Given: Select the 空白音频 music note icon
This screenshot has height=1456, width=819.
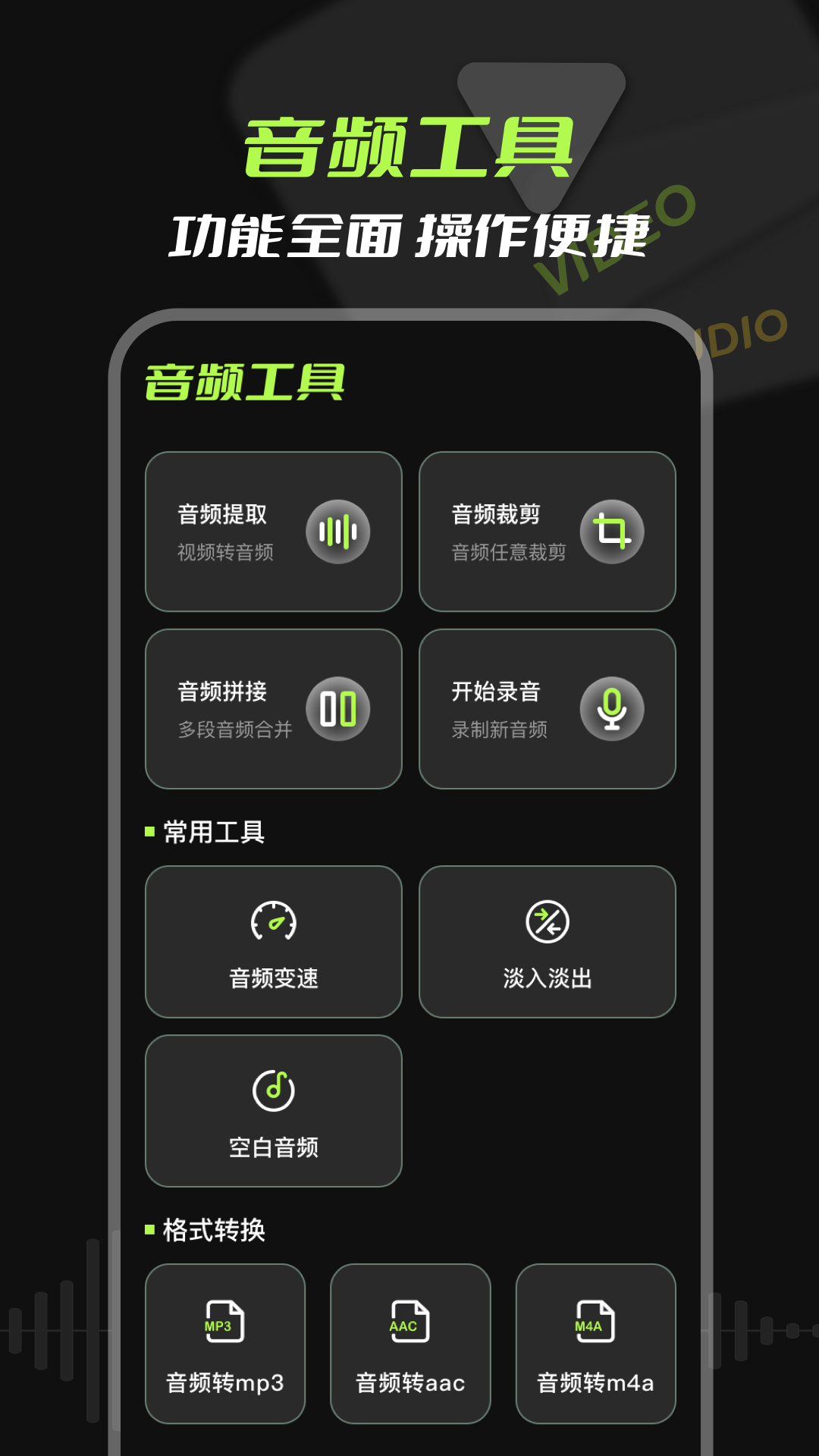Looking at the screenshot, I should pos(273,1088).
